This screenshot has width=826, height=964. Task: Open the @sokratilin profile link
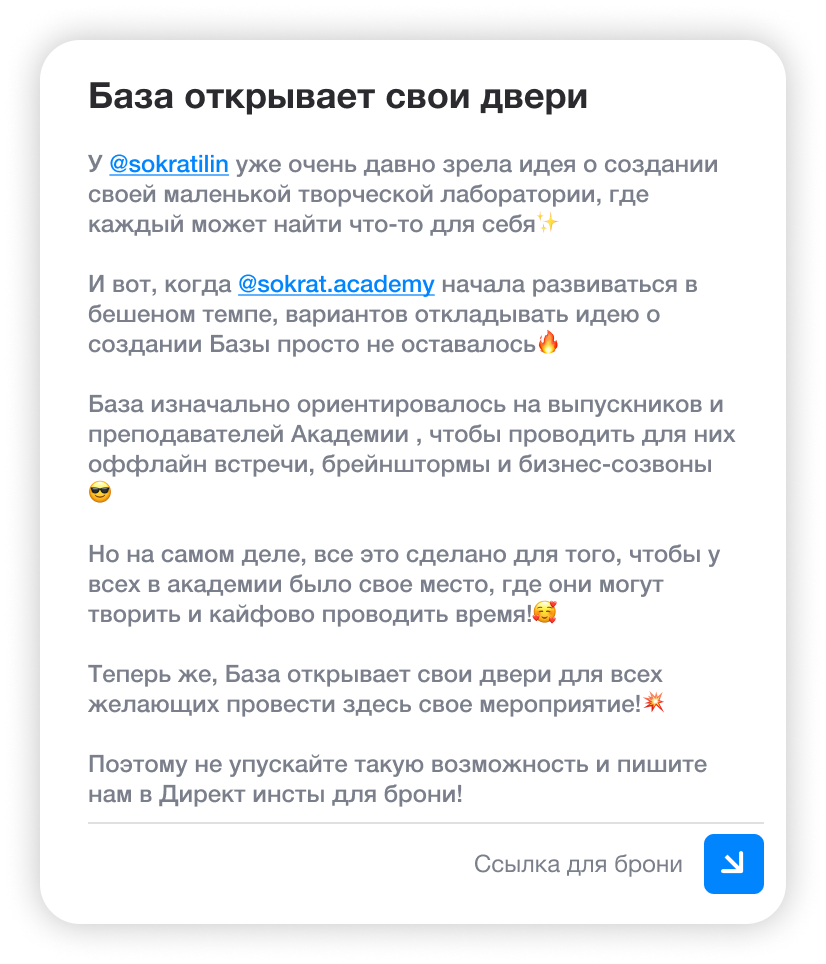[x=169, y=164]
